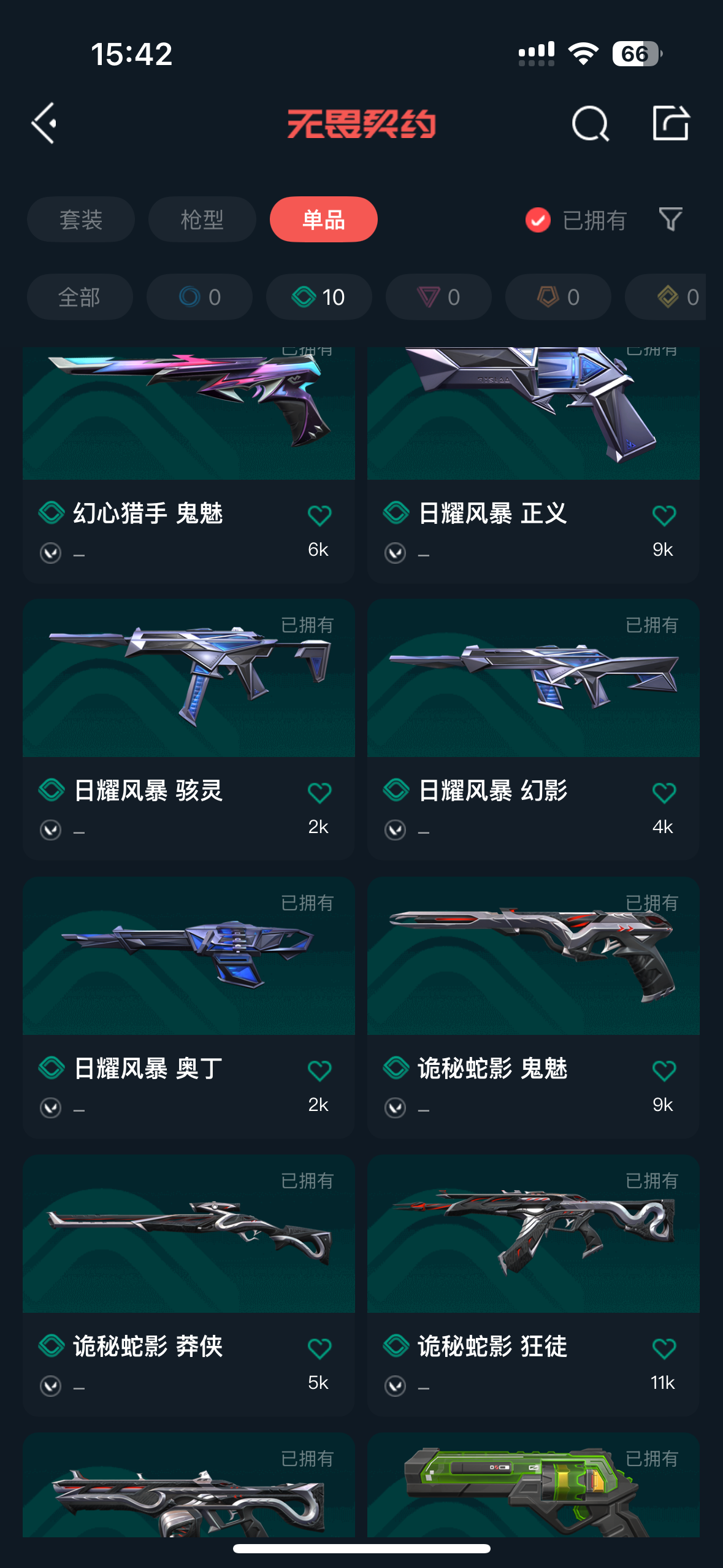Image resolution: width=723 pixels, height=1568 pixels.
Task: Go back using the top-left arrow
Action: tap(44, 123)
